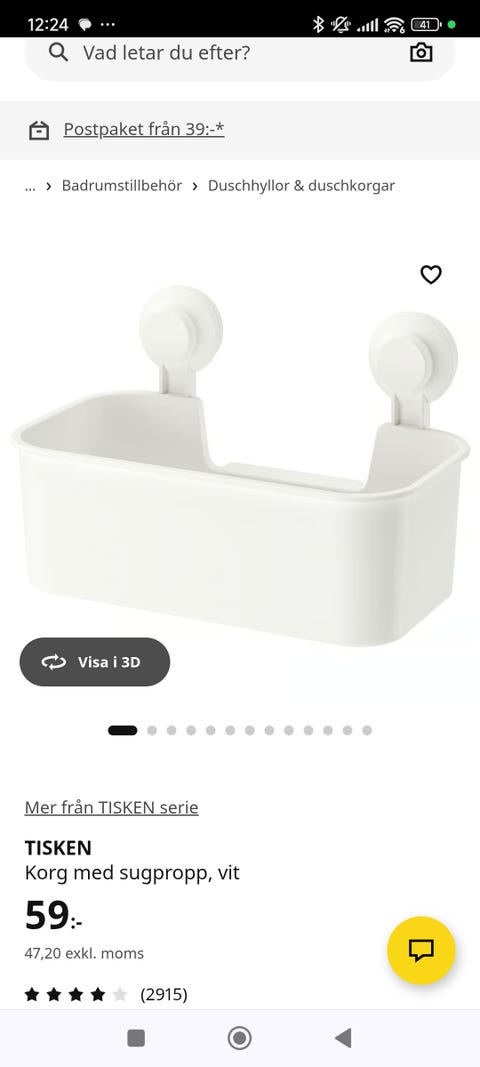This screenshot has height=1067, width=480.
Task: Expand the collapsed breadcrumb ellipsis
Action: (30, 186)
